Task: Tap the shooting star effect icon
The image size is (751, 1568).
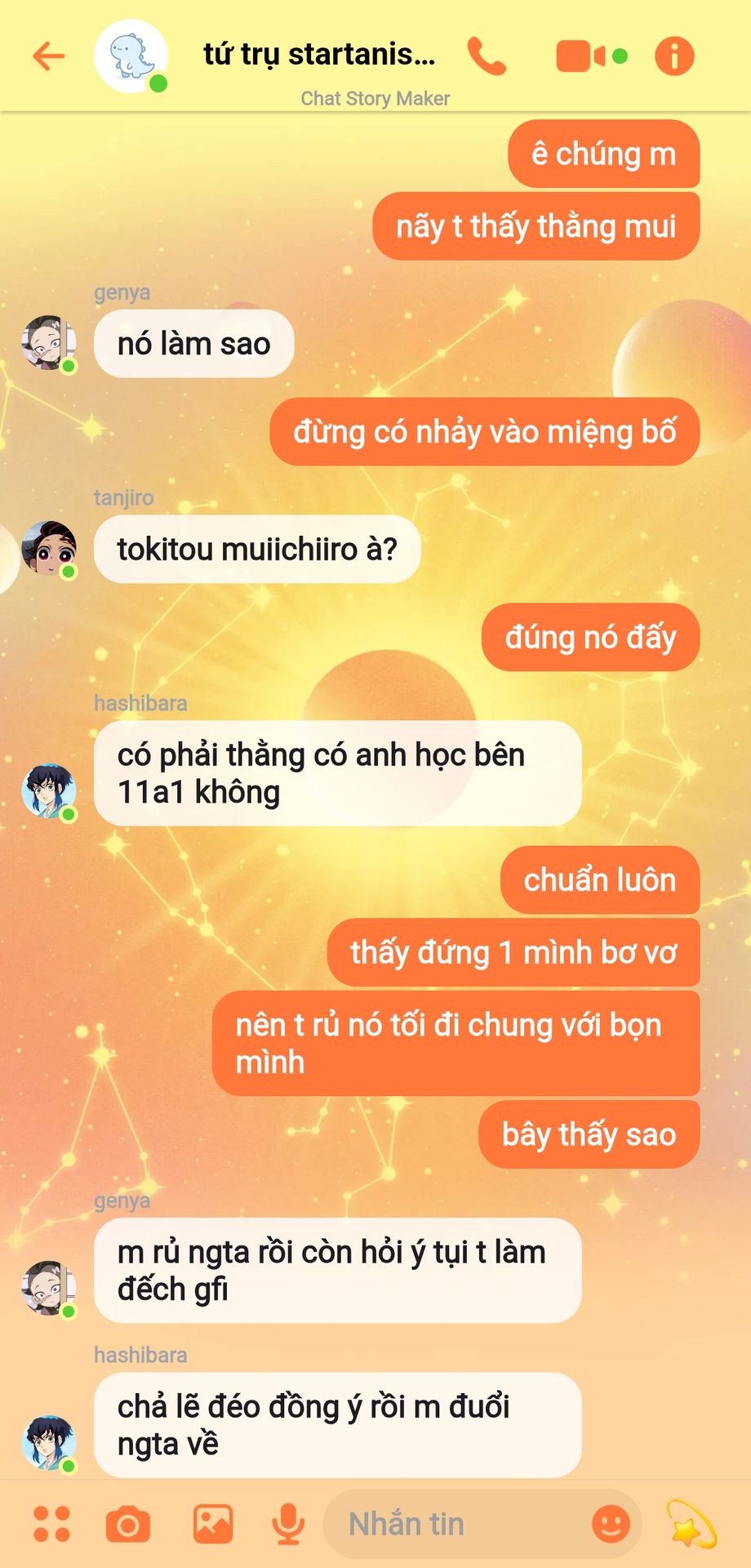Action: click(x=692, y=1524)
